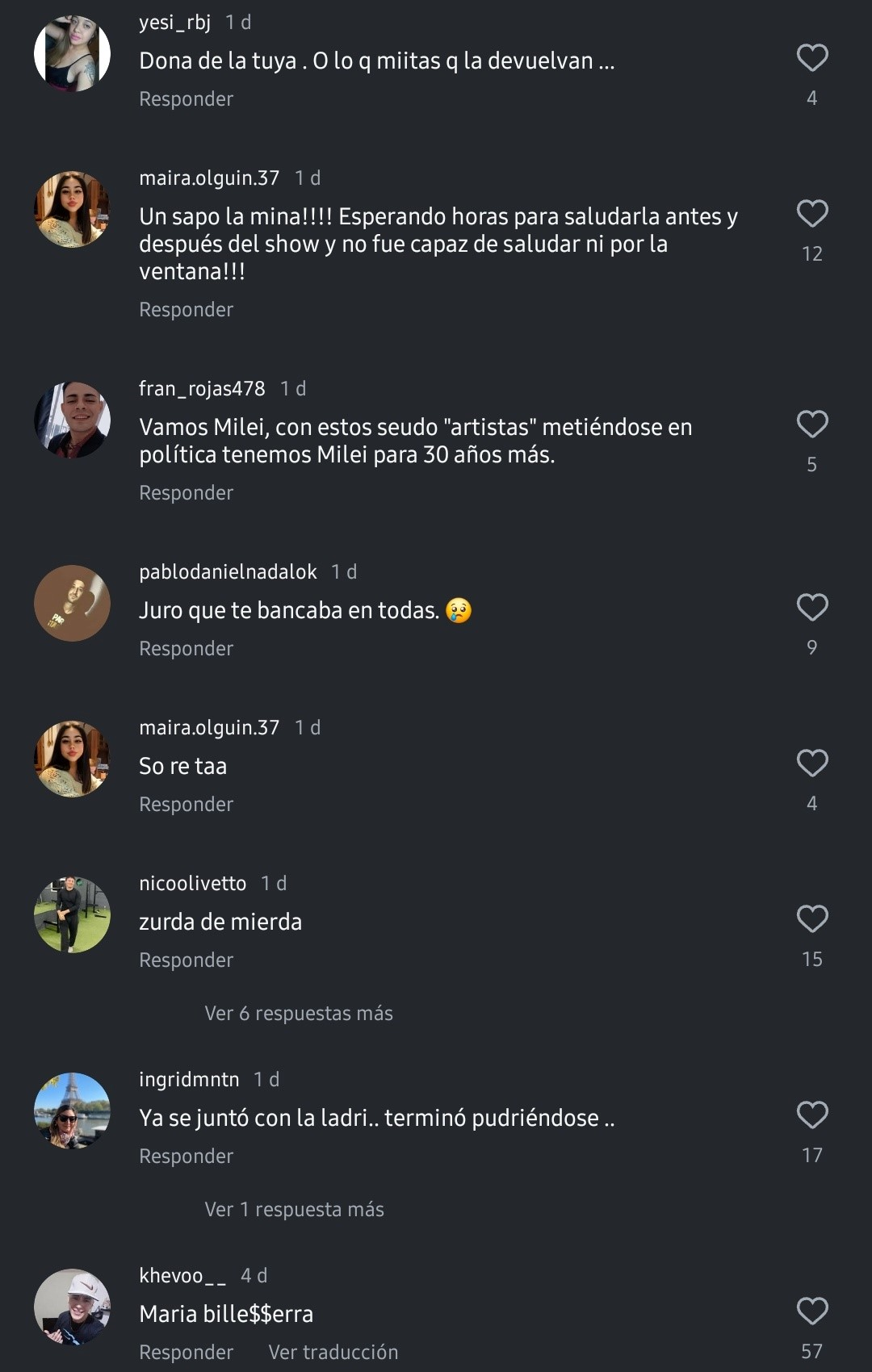Visit the profile via username ingridmntn
Viewport: 872px width, 1372px height.
point(189,1080)
